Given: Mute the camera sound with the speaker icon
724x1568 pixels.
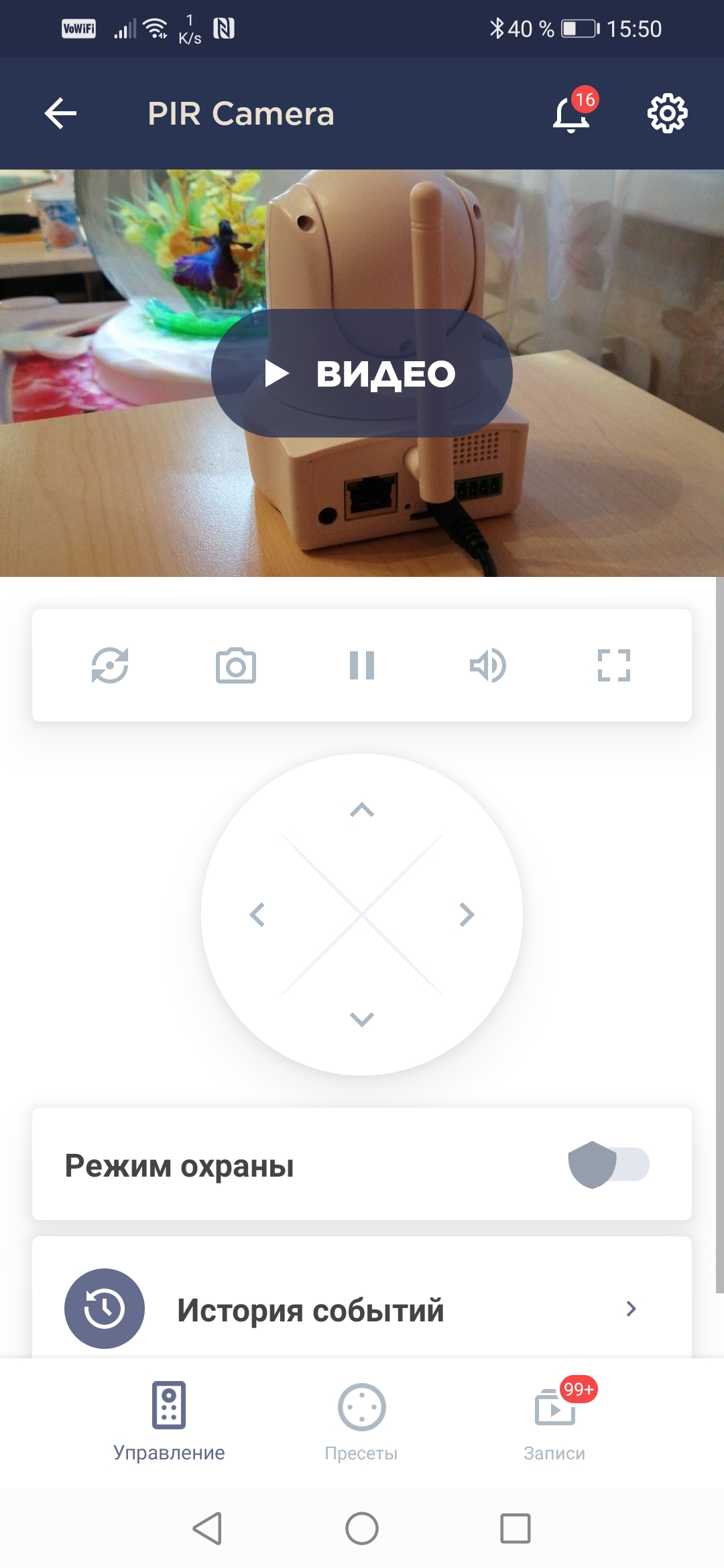Looking at the screenshot, I should point(487,665).
